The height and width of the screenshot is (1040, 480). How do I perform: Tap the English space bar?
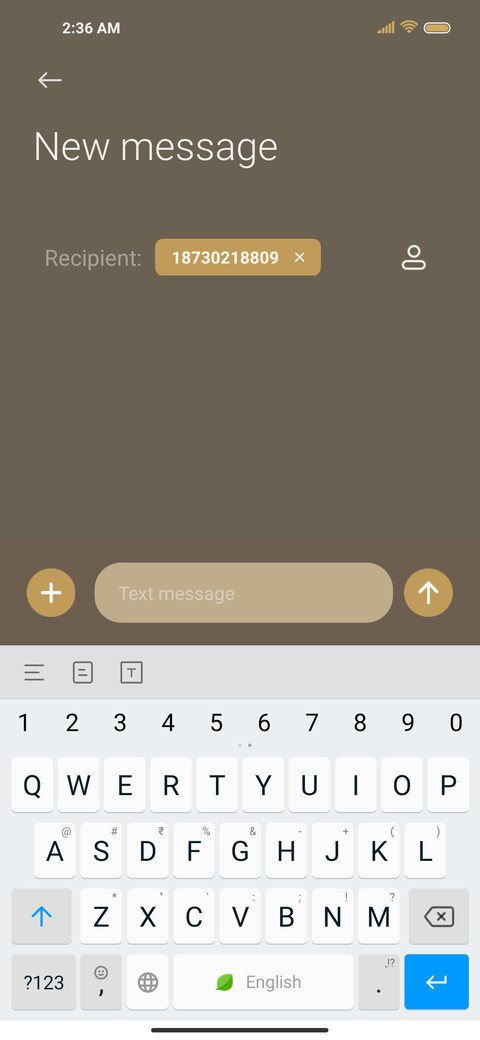coord(263,982)
